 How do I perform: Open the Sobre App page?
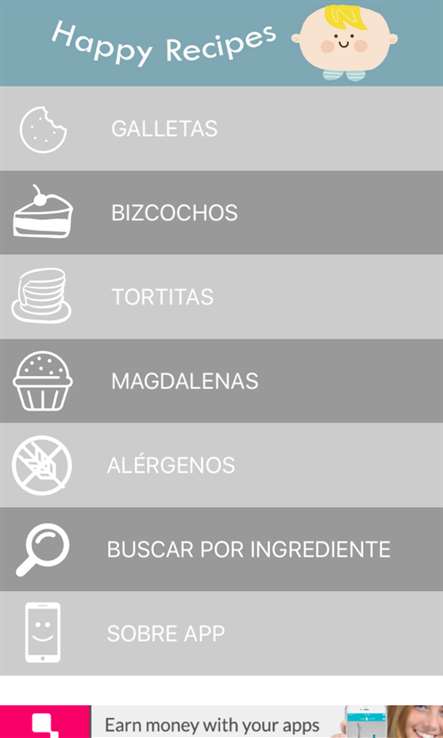coord(221,634)
